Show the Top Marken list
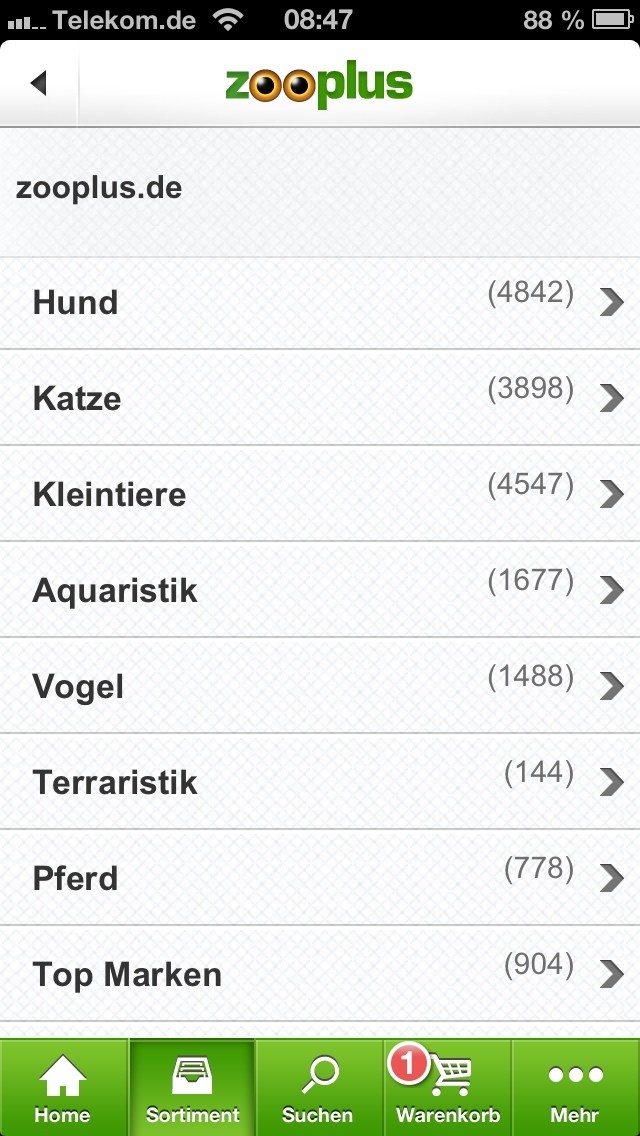640x1136 pixels. click(320, 974)
